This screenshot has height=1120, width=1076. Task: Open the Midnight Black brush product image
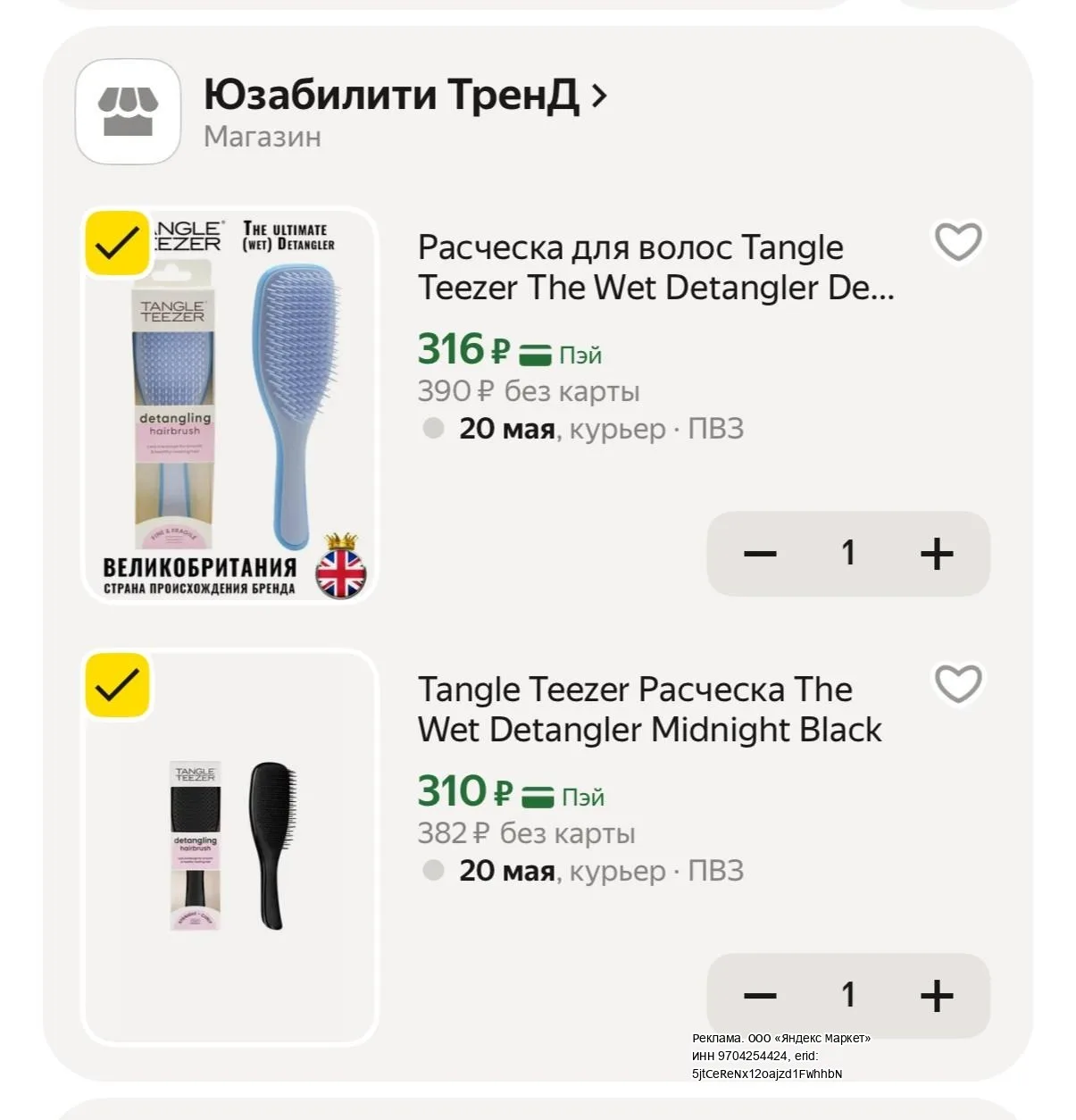[x=229, y=847]
